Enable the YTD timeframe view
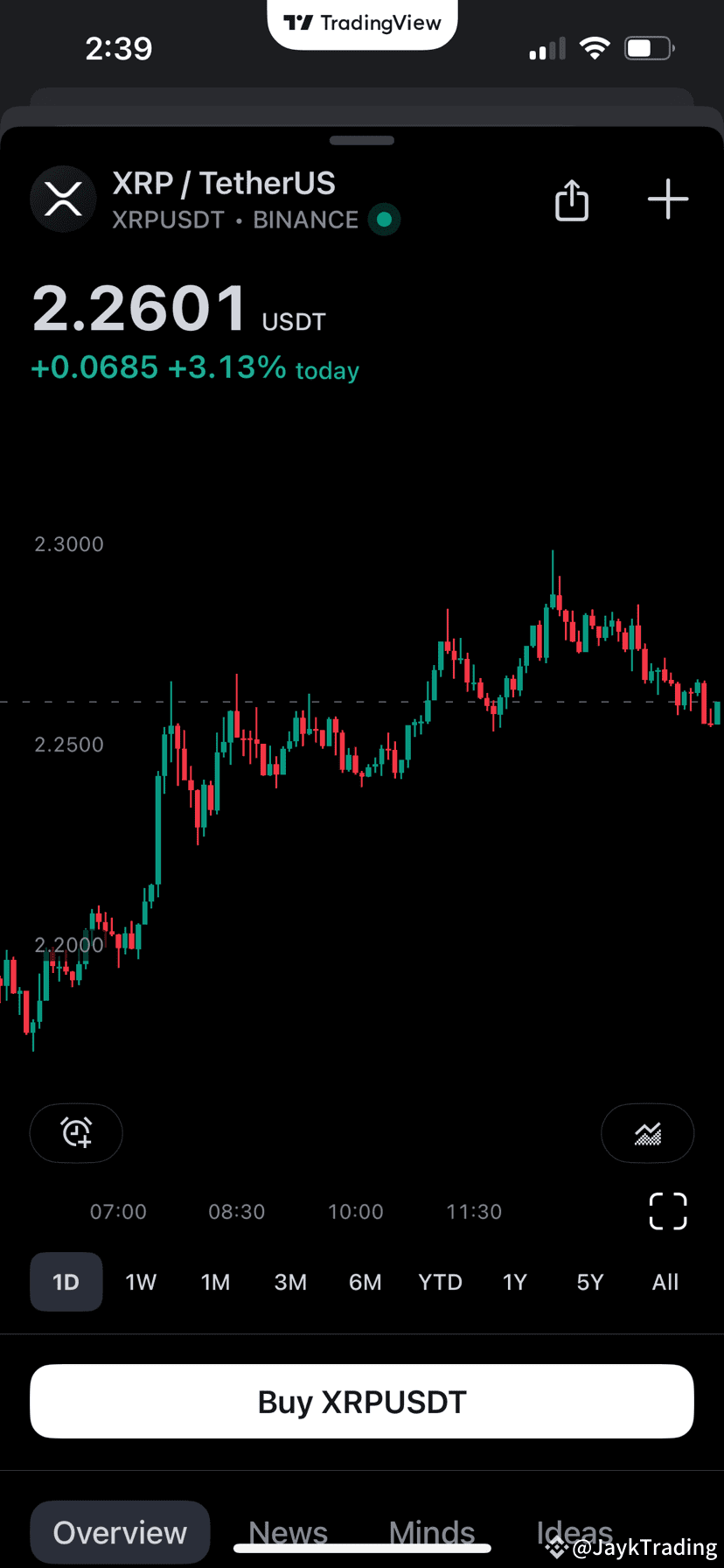 coord(440,1281)
